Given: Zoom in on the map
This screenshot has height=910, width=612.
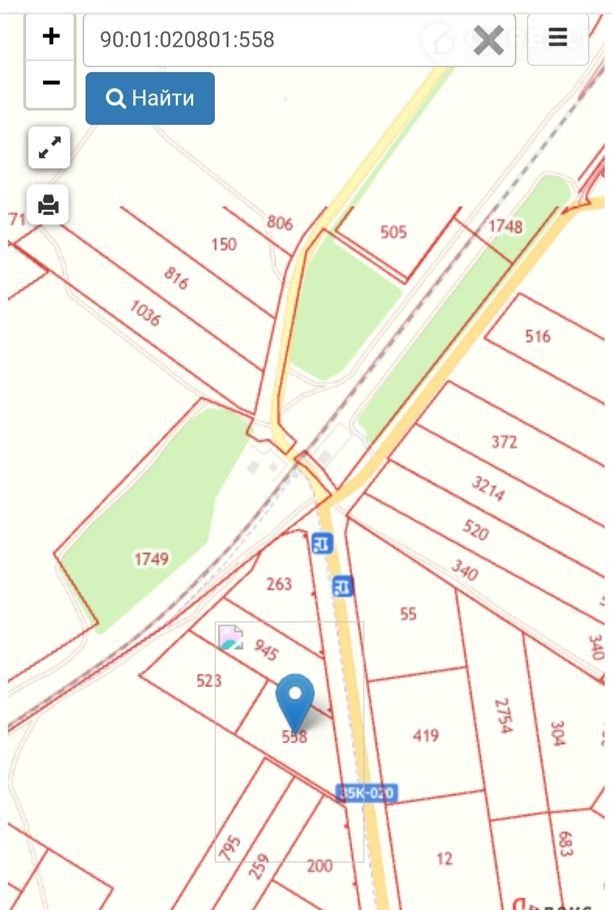Looking at the screenshot, I should (51, 38).
